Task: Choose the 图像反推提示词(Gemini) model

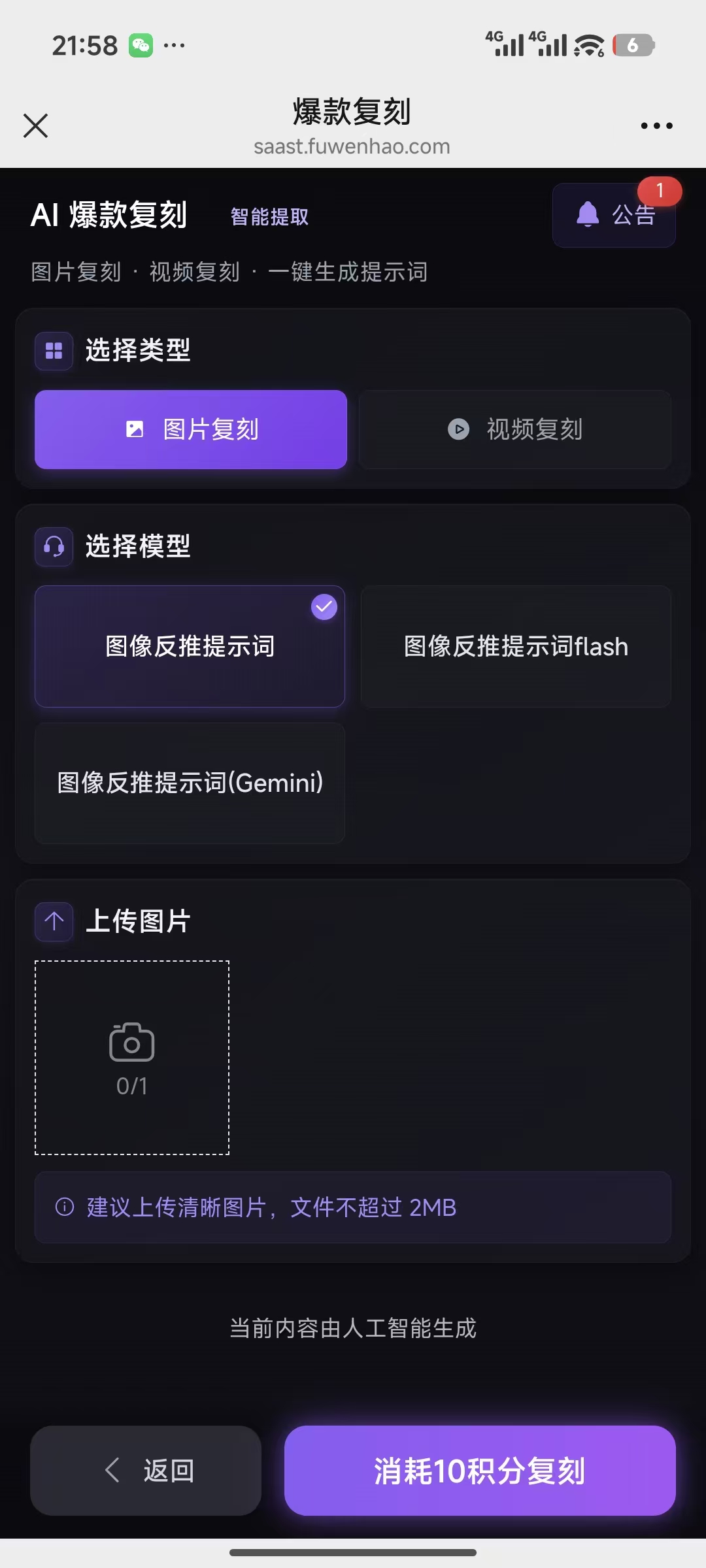Action: coord(190,783)
